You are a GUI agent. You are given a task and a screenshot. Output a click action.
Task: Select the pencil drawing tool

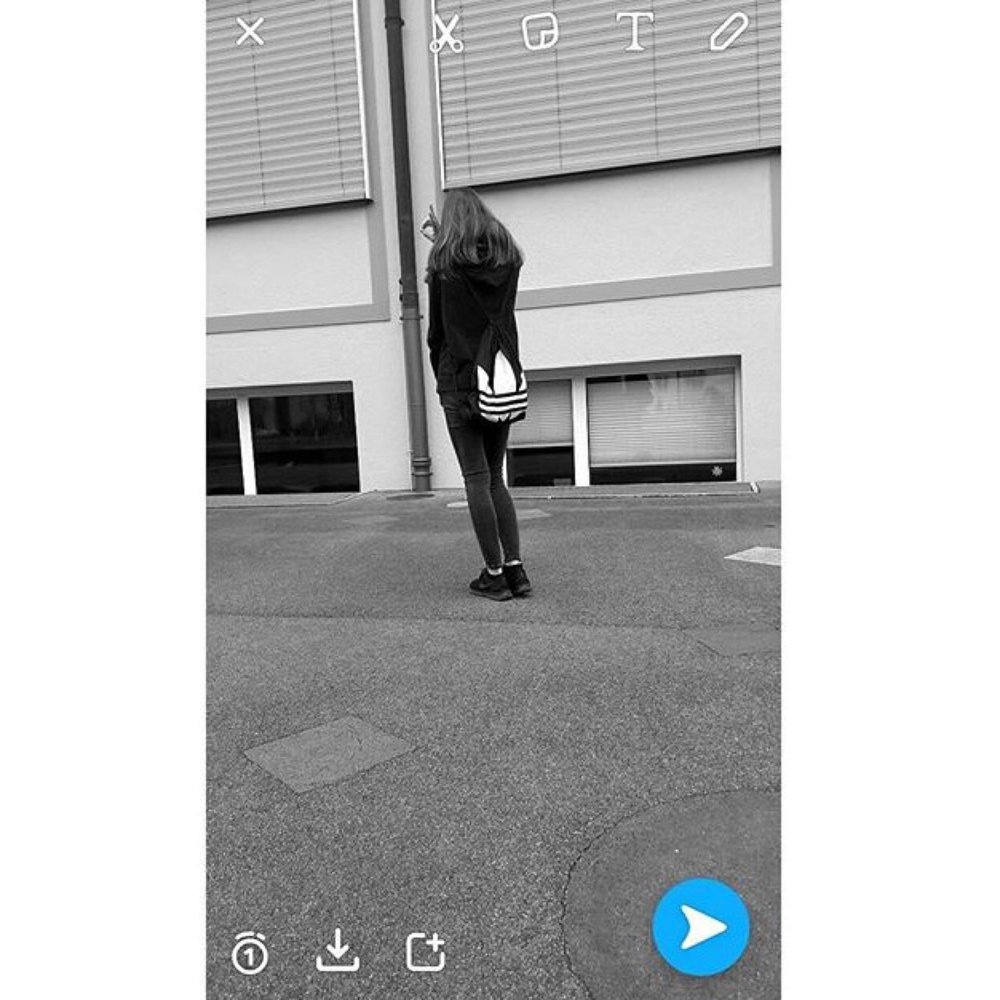point(728,32)
